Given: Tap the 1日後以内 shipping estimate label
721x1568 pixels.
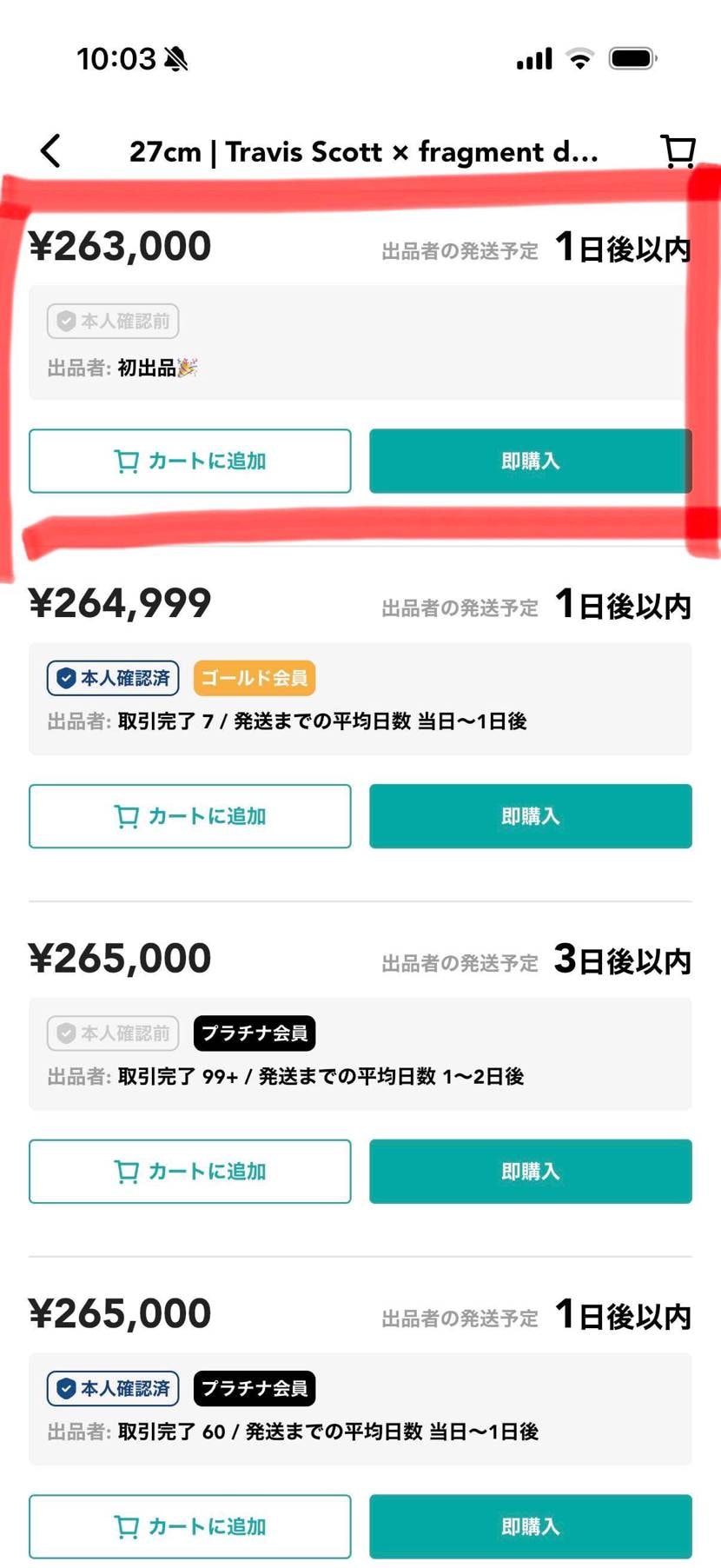Looking at the screenshot, I should pos(621,249).
